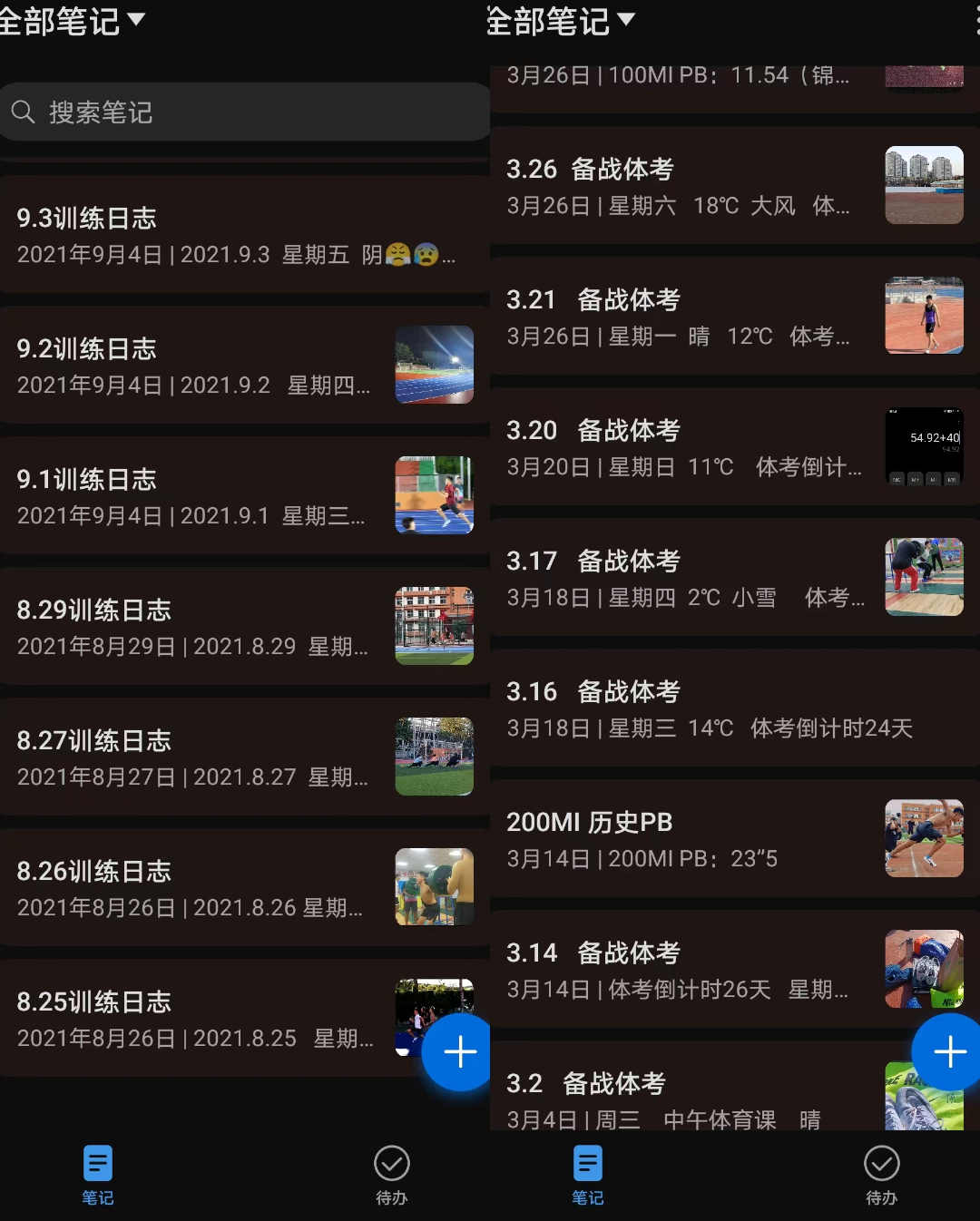
Task: Open the 8.26训练日志 note
Action: point(200,888)
